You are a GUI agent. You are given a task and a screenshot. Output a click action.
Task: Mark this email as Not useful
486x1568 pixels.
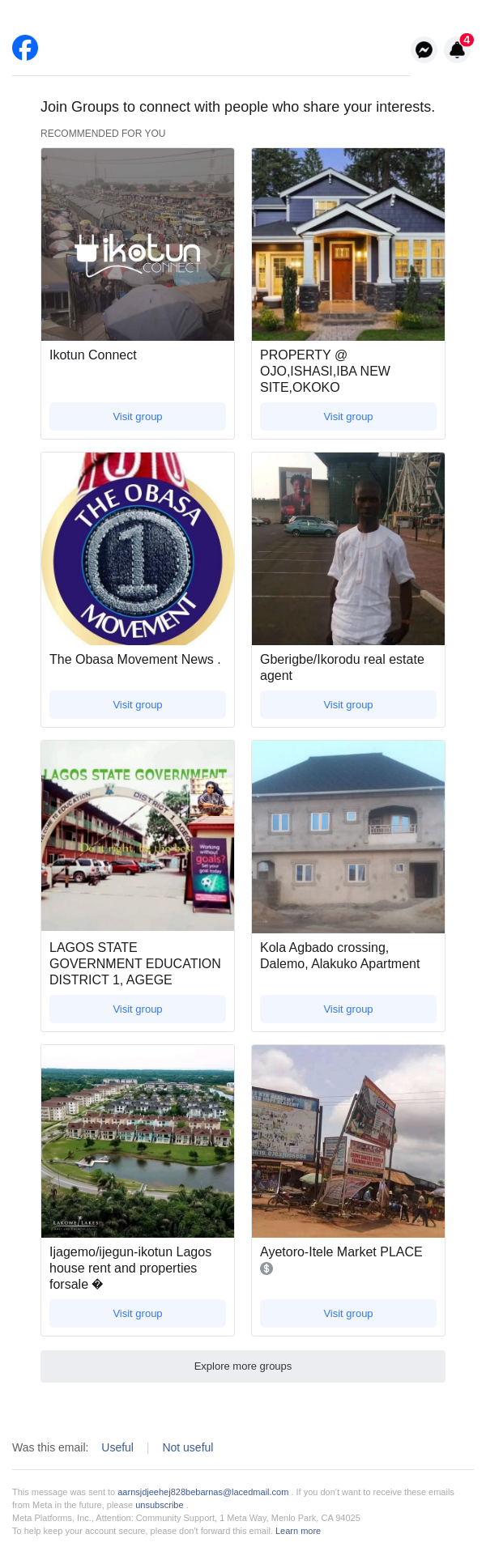point(188,1447)
